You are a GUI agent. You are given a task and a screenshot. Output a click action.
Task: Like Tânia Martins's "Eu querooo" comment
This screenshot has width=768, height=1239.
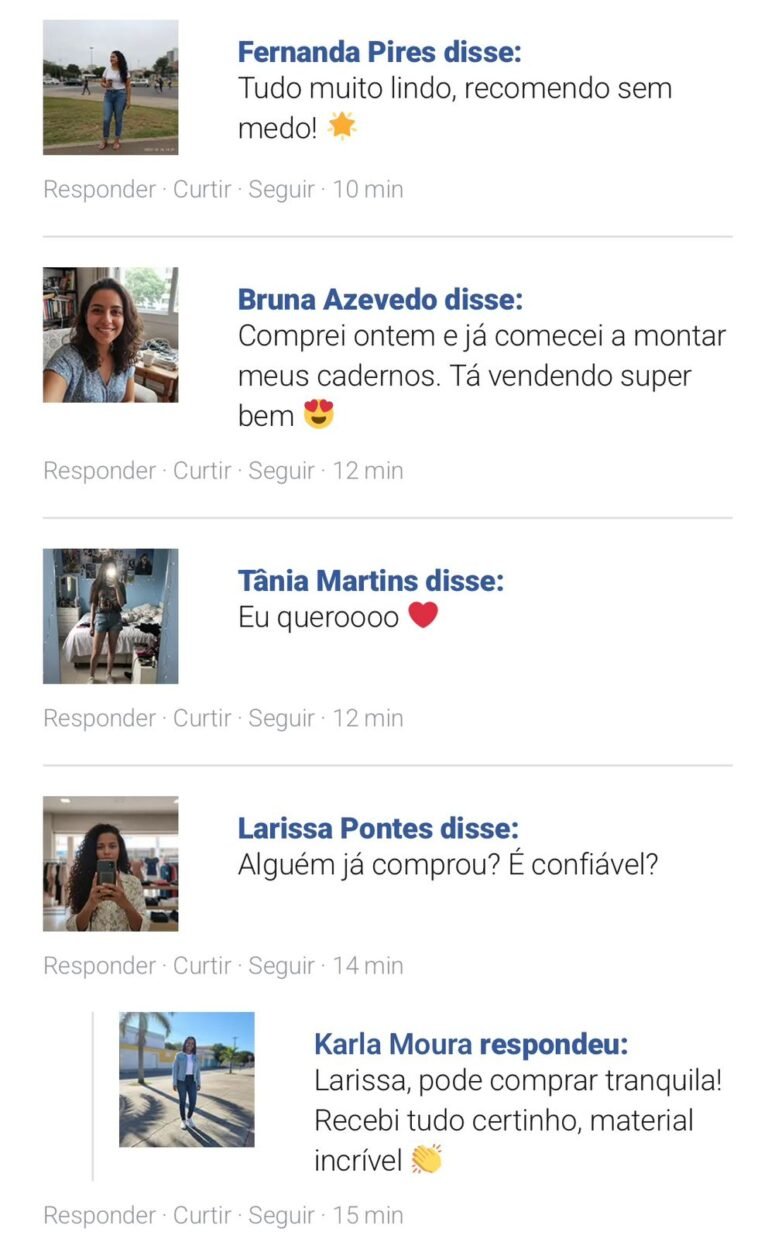(x=202, y=718)
